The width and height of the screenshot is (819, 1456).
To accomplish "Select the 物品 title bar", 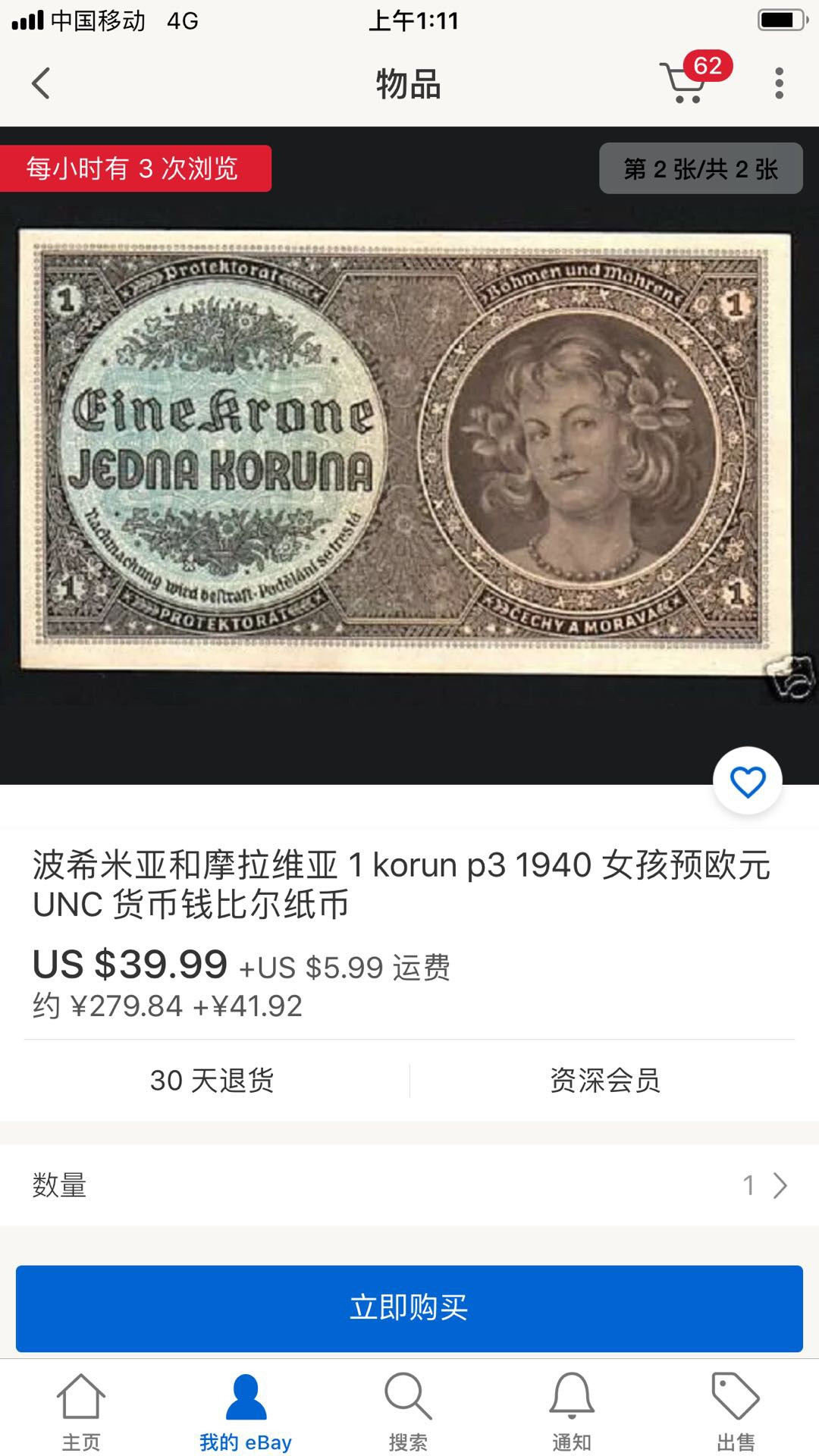I will tap(408, 85).
